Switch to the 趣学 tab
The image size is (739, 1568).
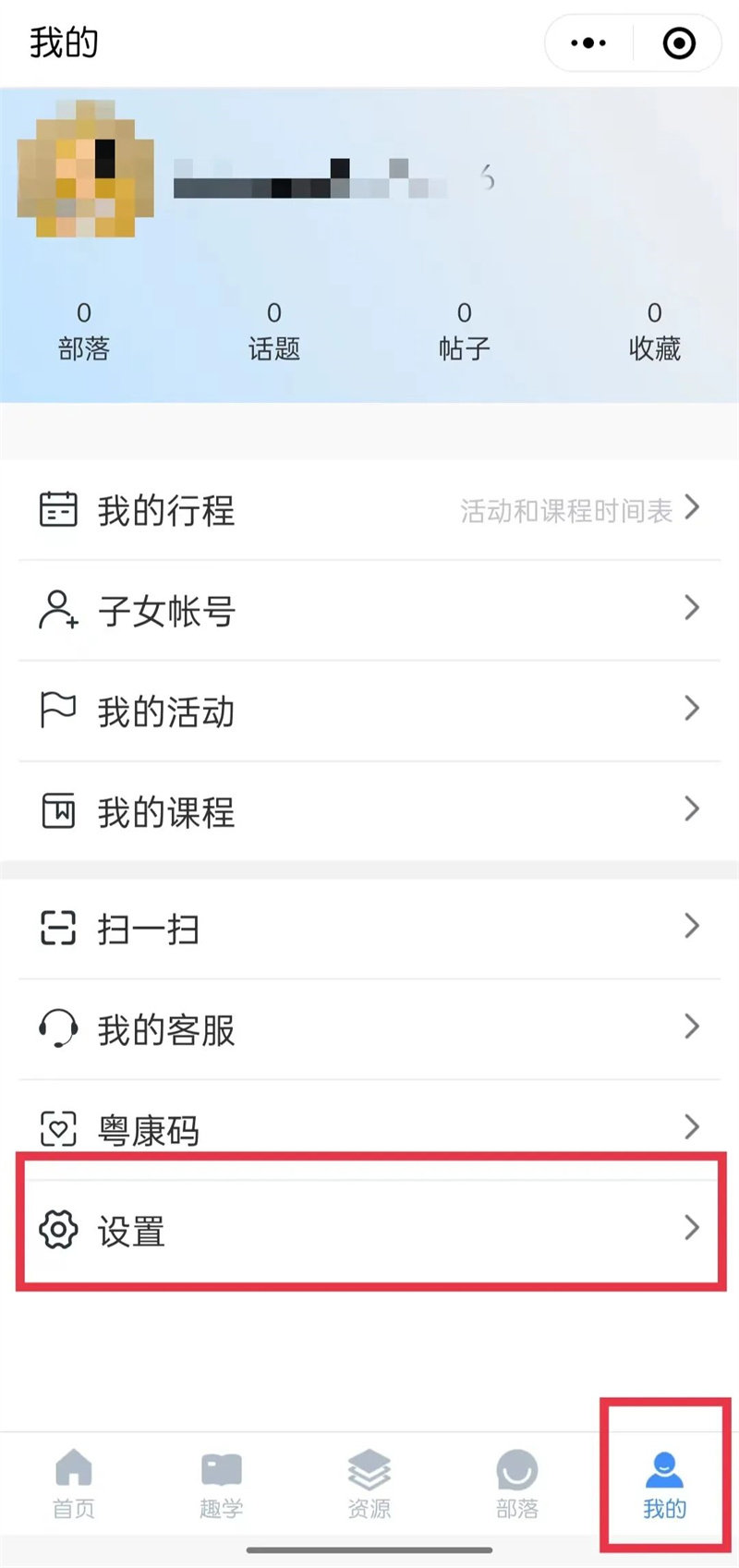(222, 1484)
